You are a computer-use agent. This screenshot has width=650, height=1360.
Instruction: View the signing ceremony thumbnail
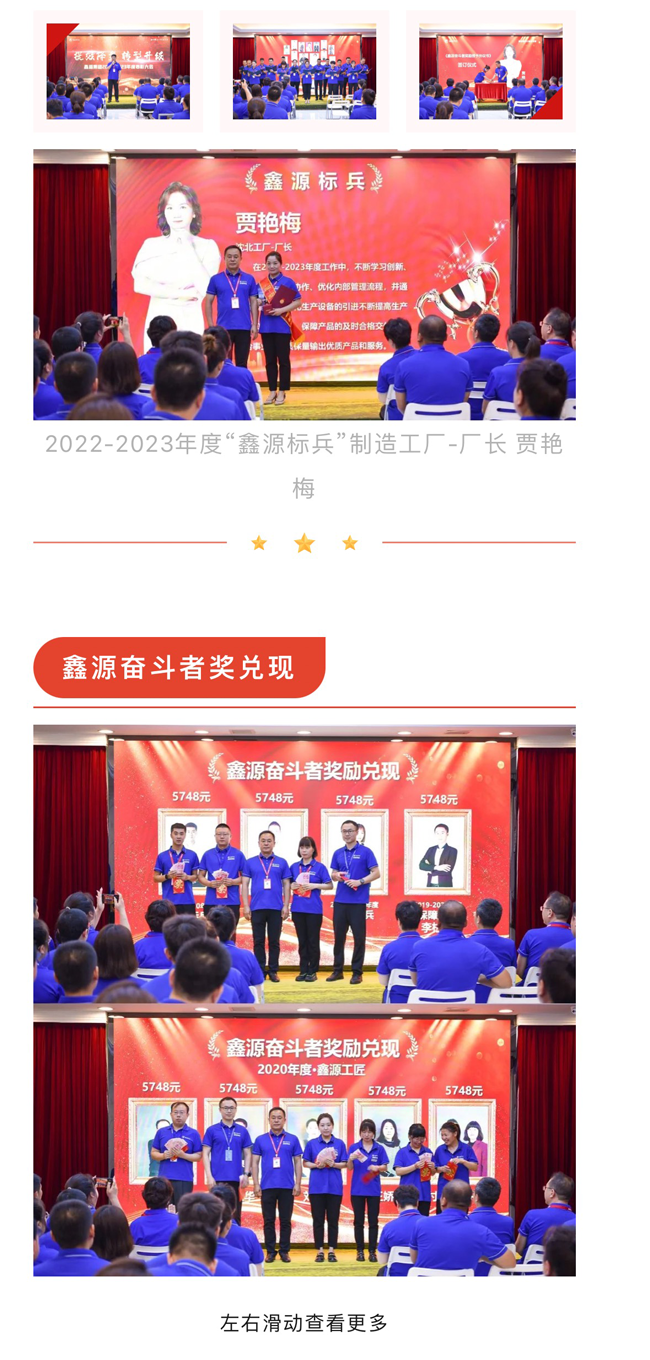pos(490,71)
